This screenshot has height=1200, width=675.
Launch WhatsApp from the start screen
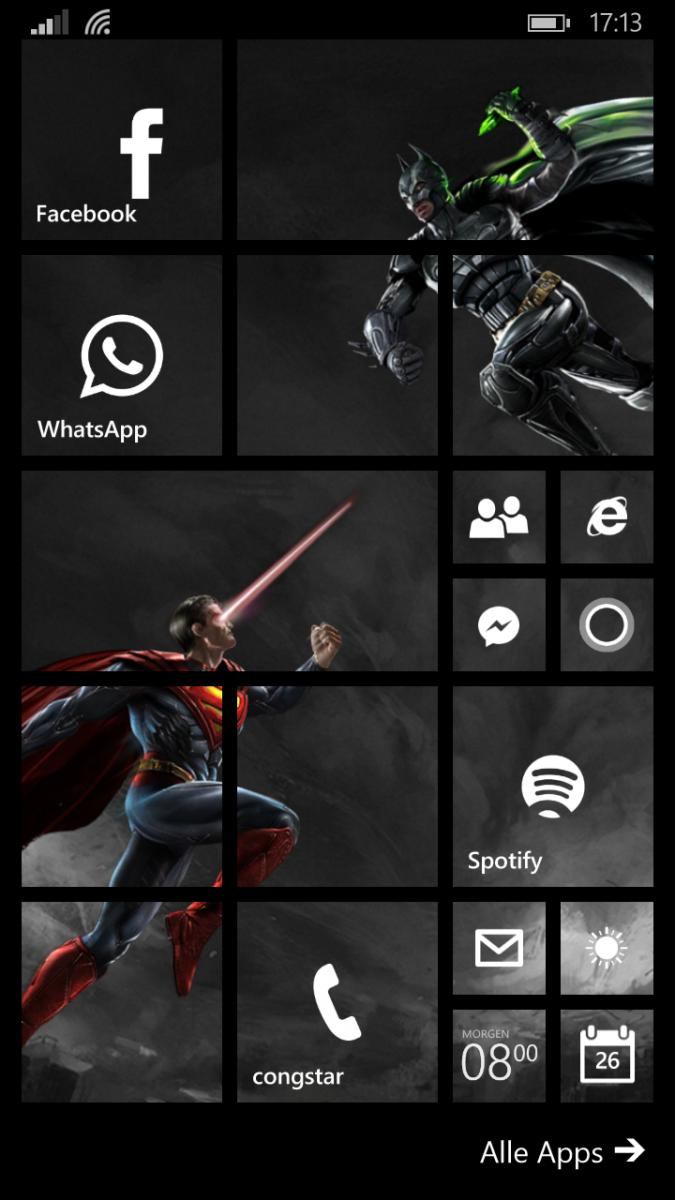(x=121, y=355)
